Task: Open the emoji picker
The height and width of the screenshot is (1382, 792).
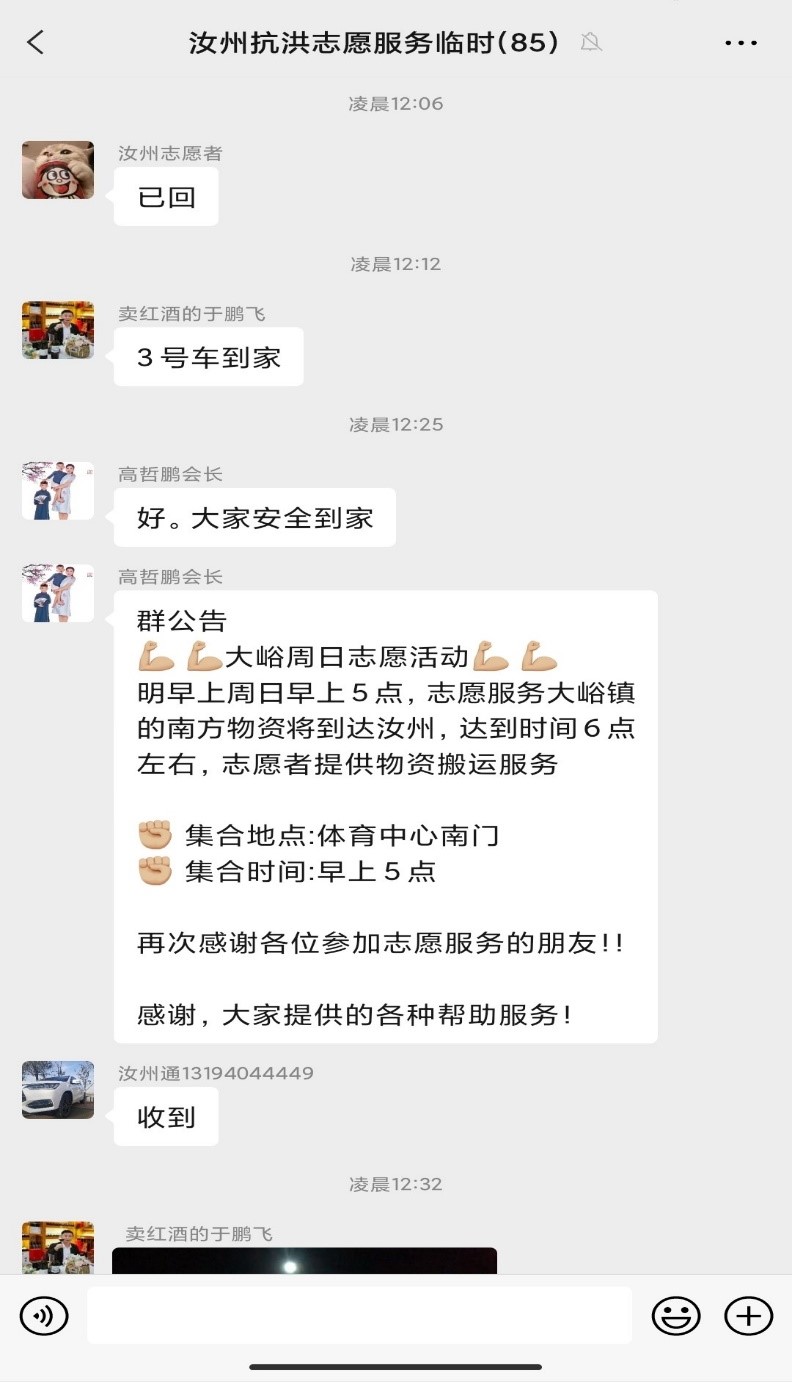Action: pos(676,1315)
